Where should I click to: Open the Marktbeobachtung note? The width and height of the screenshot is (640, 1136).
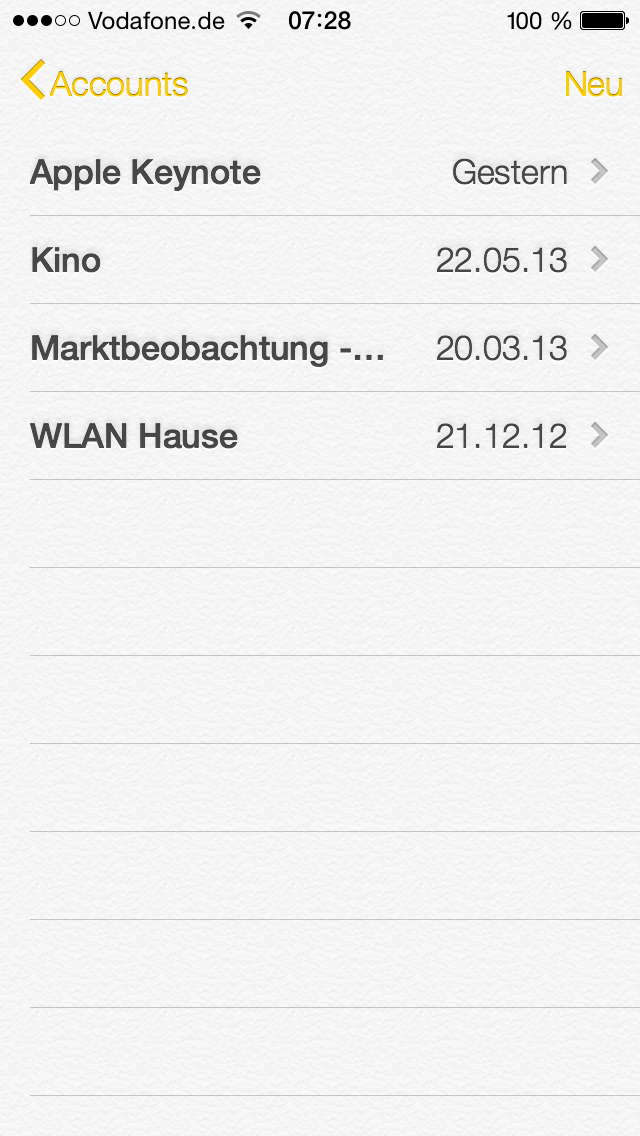coord(320,348)
